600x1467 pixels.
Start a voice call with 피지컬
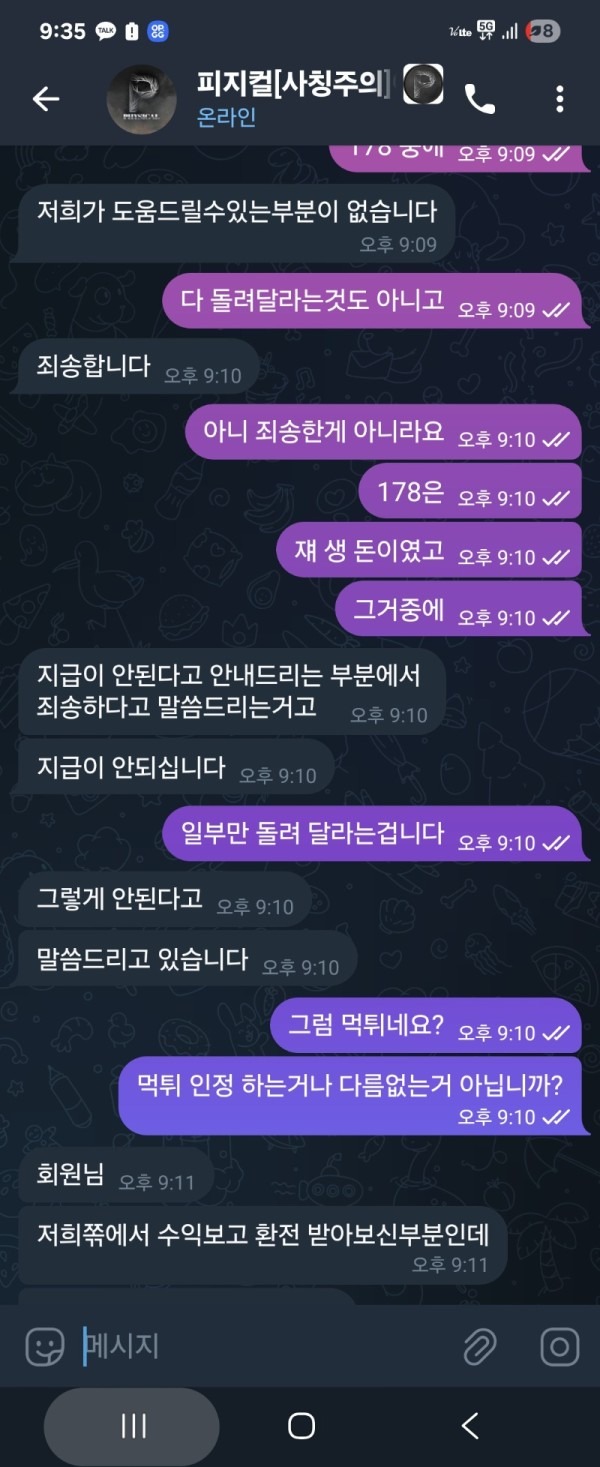click(480, 98)
